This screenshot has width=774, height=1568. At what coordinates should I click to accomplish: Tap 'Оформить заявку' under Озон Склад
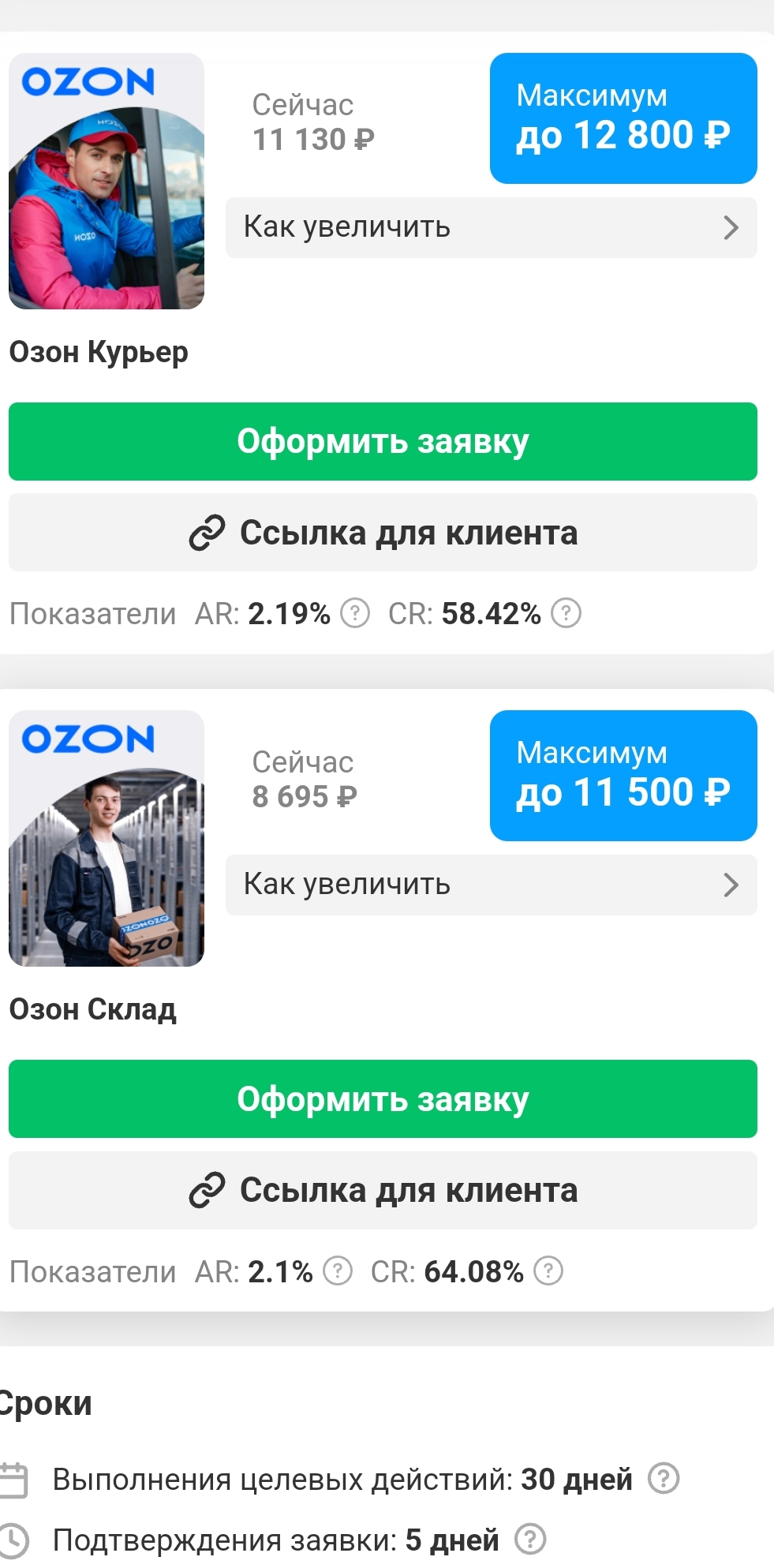pyautogui.click(x=383, y=1098)
